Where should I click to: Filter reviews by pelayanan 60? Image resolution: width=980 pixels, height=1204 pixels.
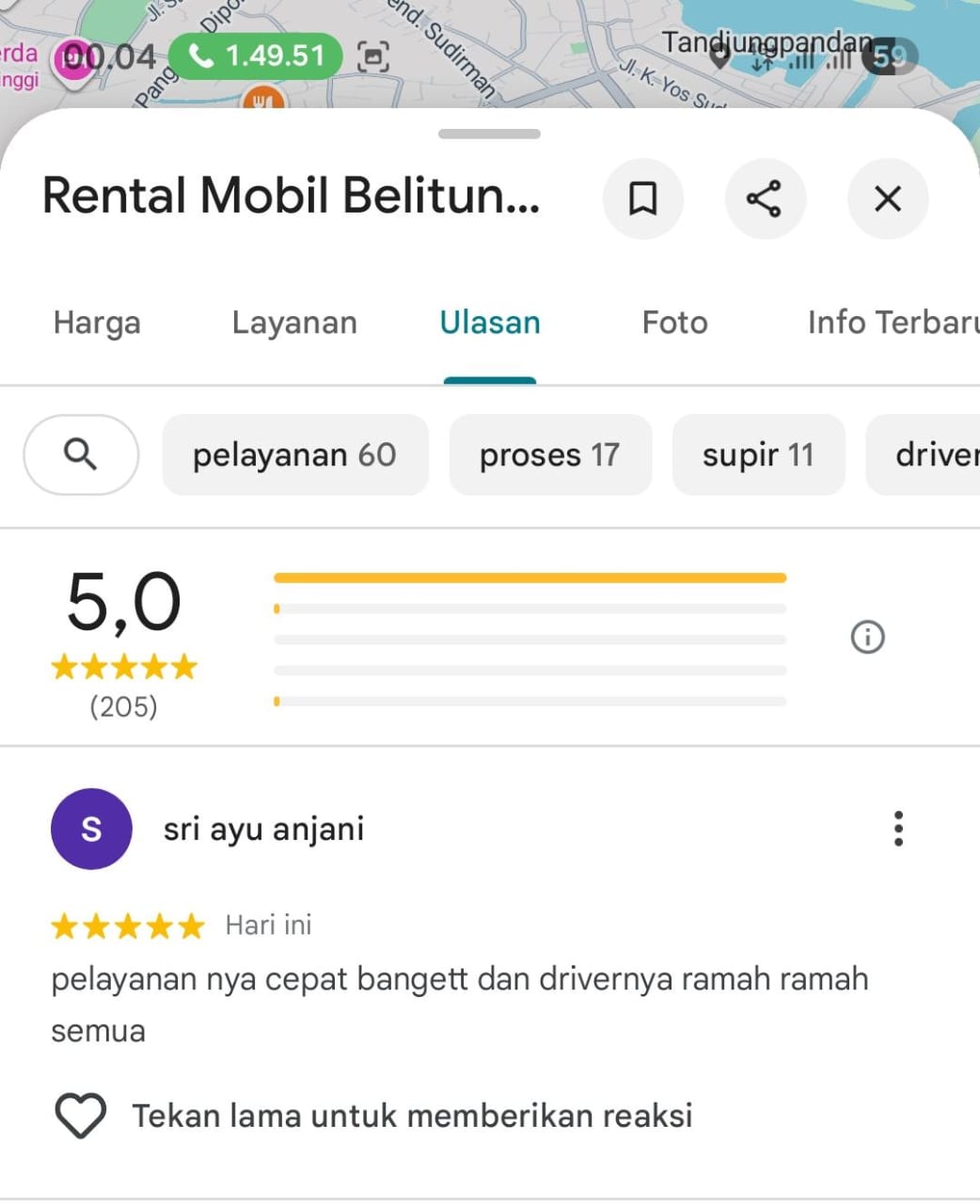294,454
